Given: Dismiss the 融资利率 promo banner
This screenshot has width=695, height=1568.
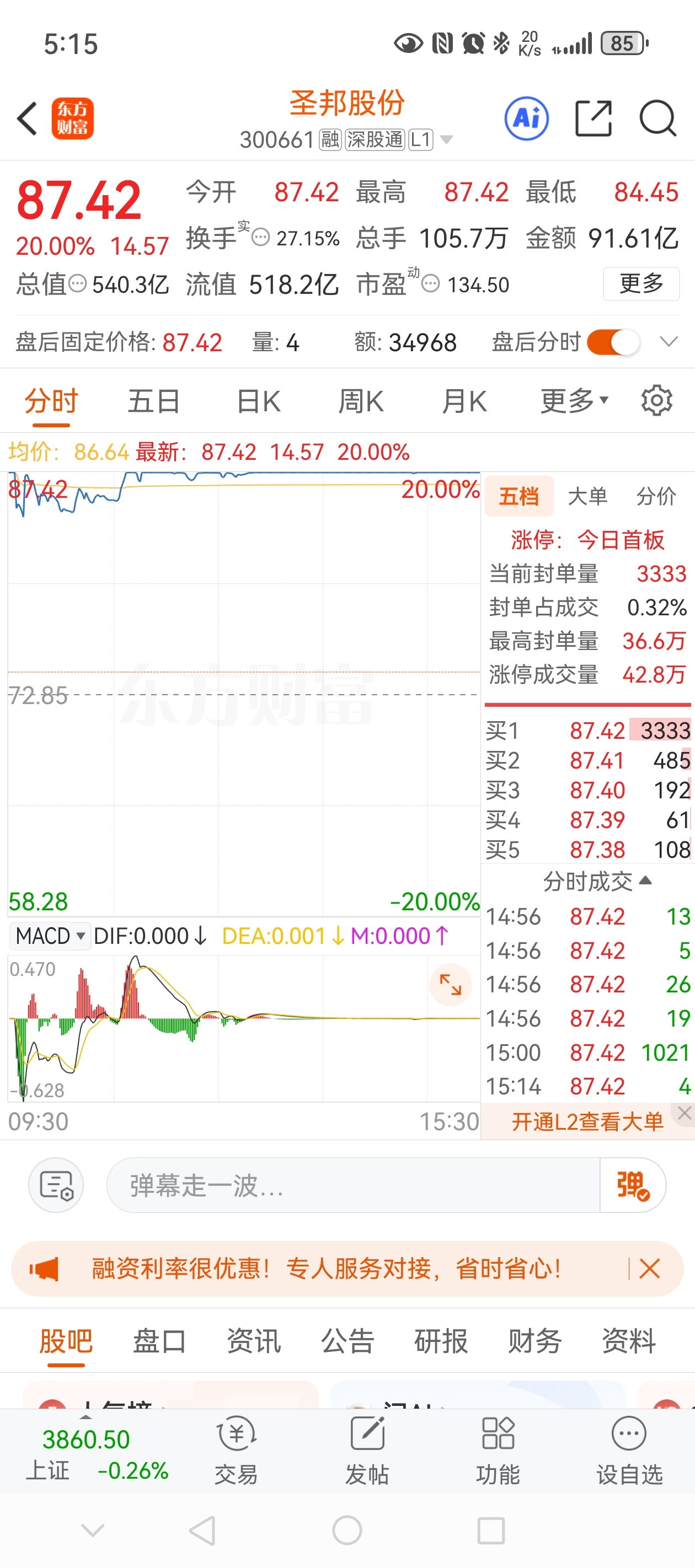Looking at the screenshot, I should coord(649,1269).
